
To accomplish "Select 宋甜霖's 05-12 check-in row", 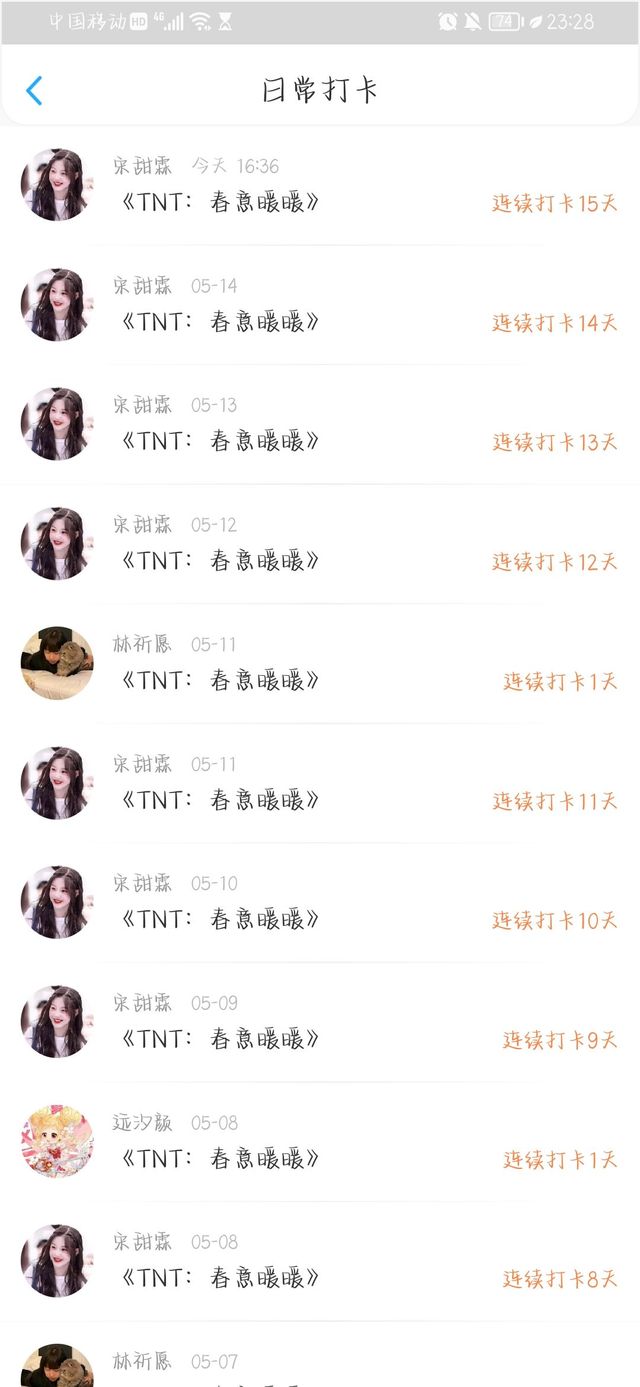I will pyautogui.click(x=320, y=544).
